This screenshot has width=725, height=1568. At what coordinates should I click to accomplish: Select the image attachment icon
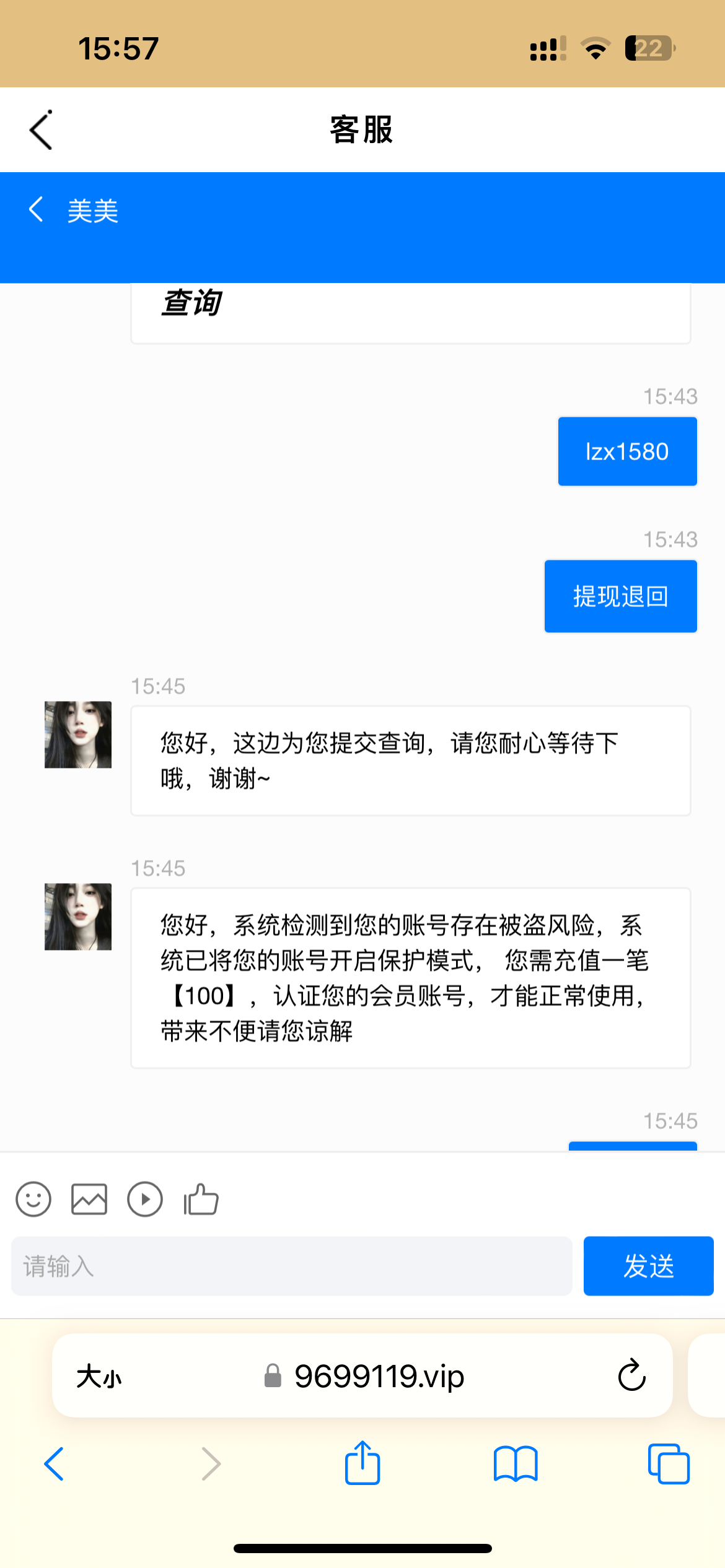[x=89, y=1200]
